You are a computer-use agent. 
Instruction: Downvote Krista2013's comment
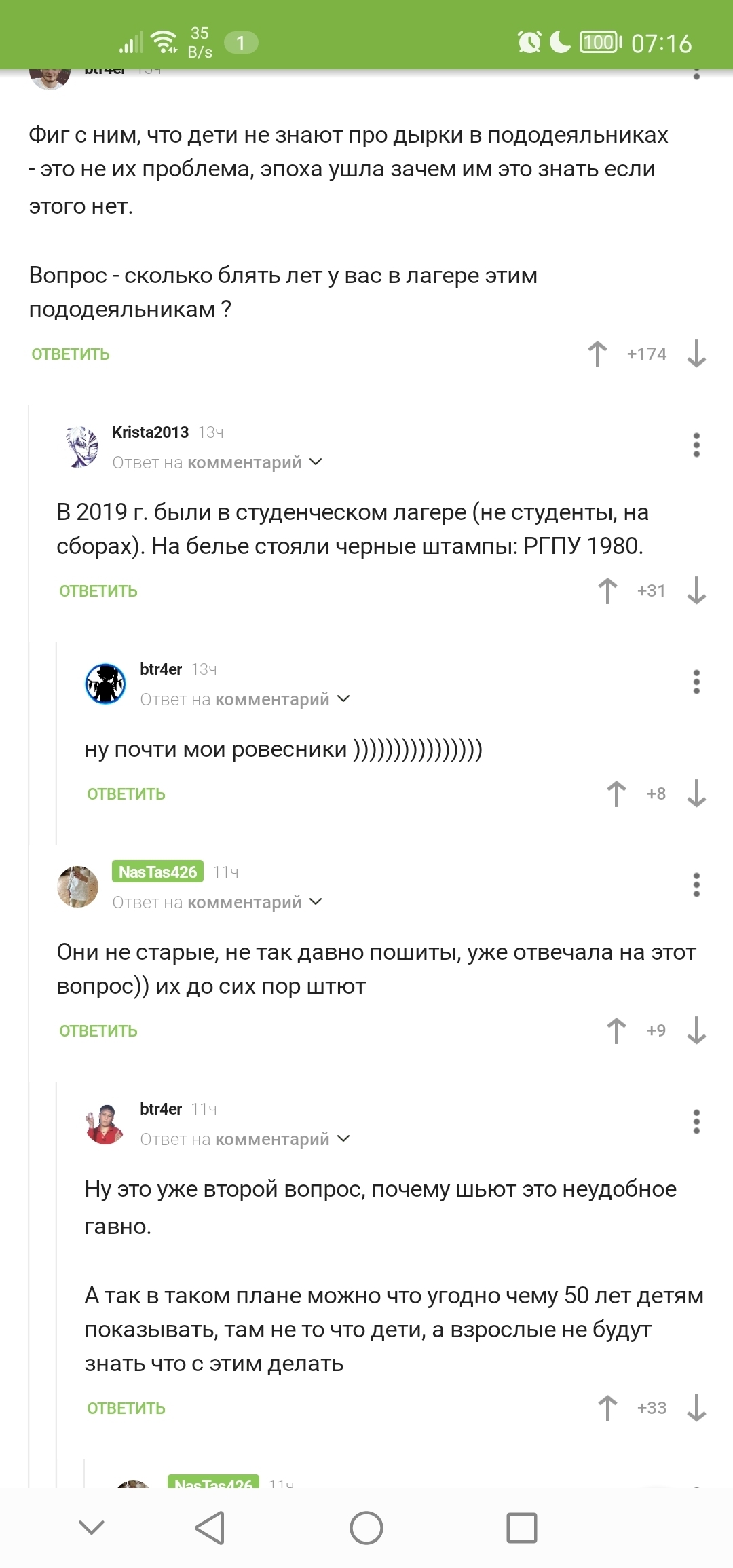pos(696,591)
